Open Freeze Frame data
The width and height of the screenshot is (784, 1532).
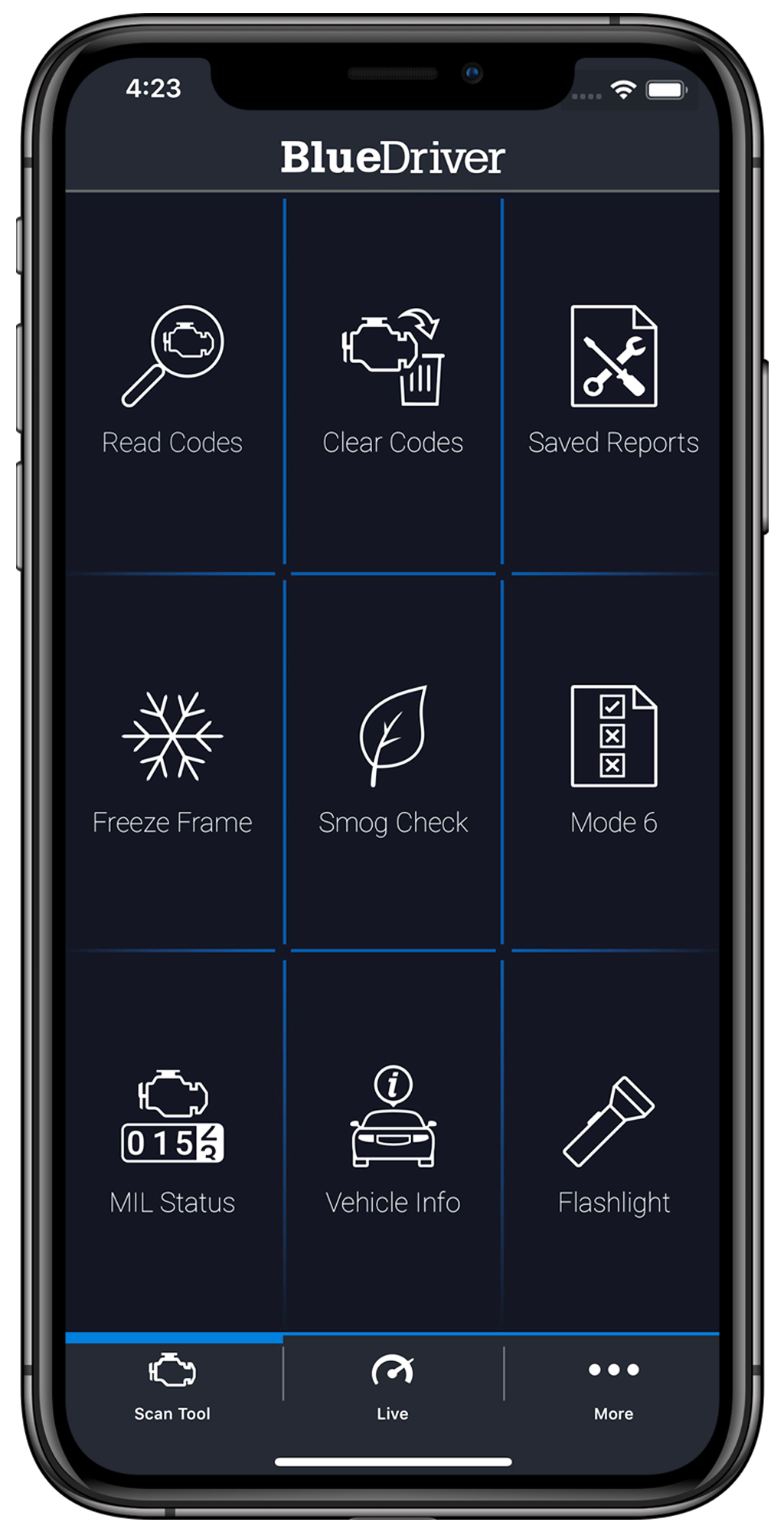(x=172, y=761)
